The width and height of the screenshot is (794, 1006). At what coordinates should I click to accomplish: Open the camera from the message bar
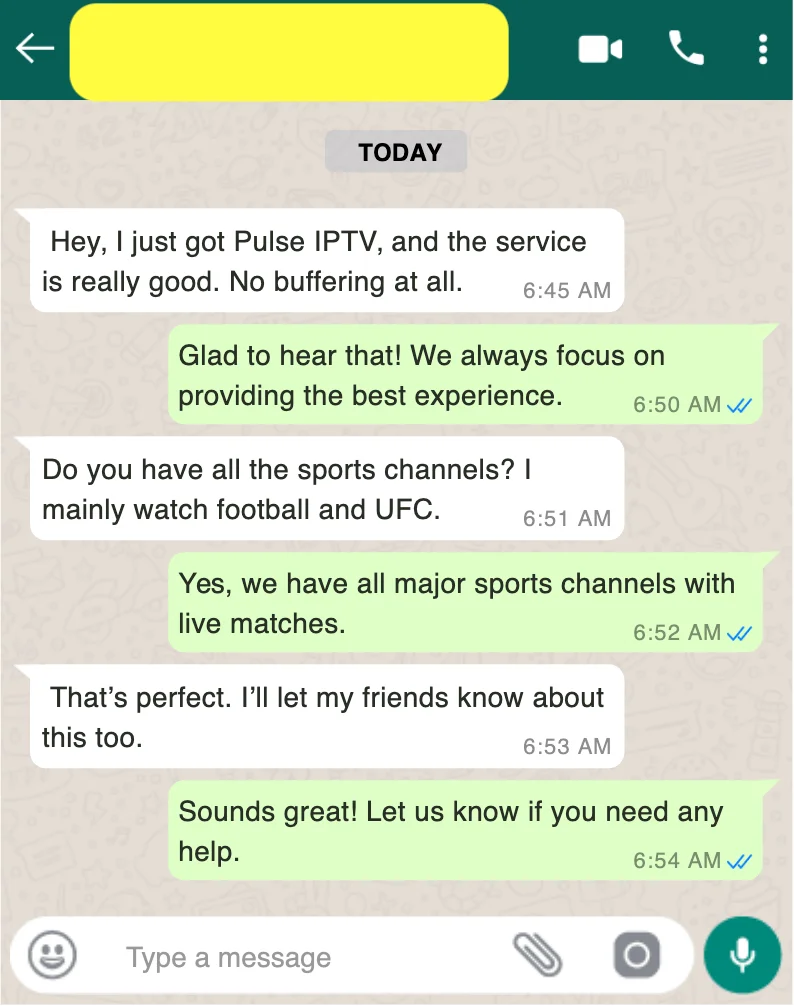coord(637,956)
